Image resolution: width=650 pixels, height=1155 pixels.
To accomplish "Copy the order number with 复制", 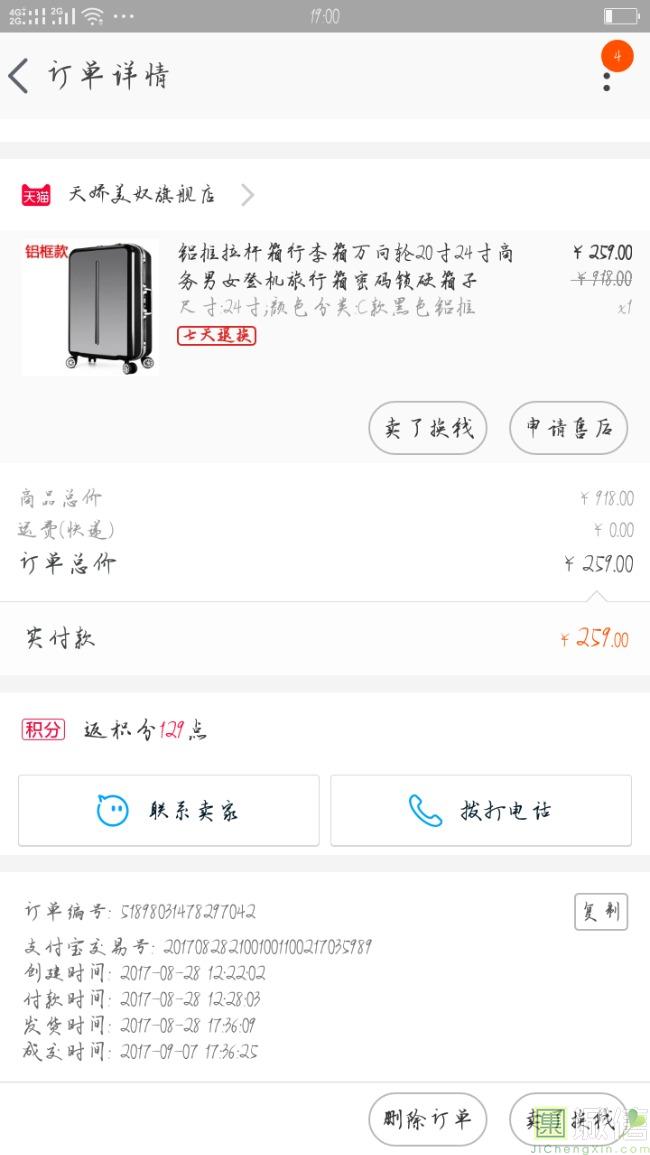I will (601, 912).
